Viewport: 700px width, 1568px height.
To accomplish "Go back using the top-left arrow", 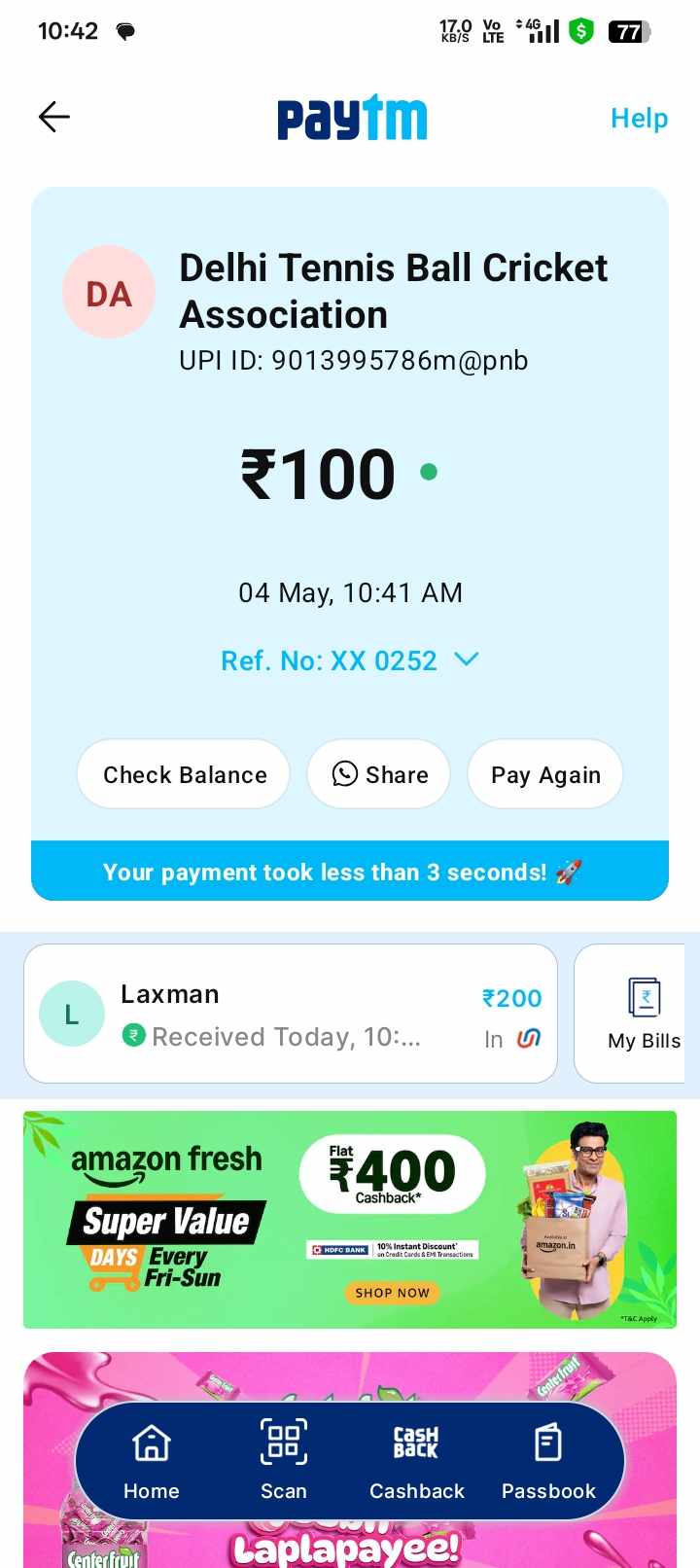I will 54,118.
